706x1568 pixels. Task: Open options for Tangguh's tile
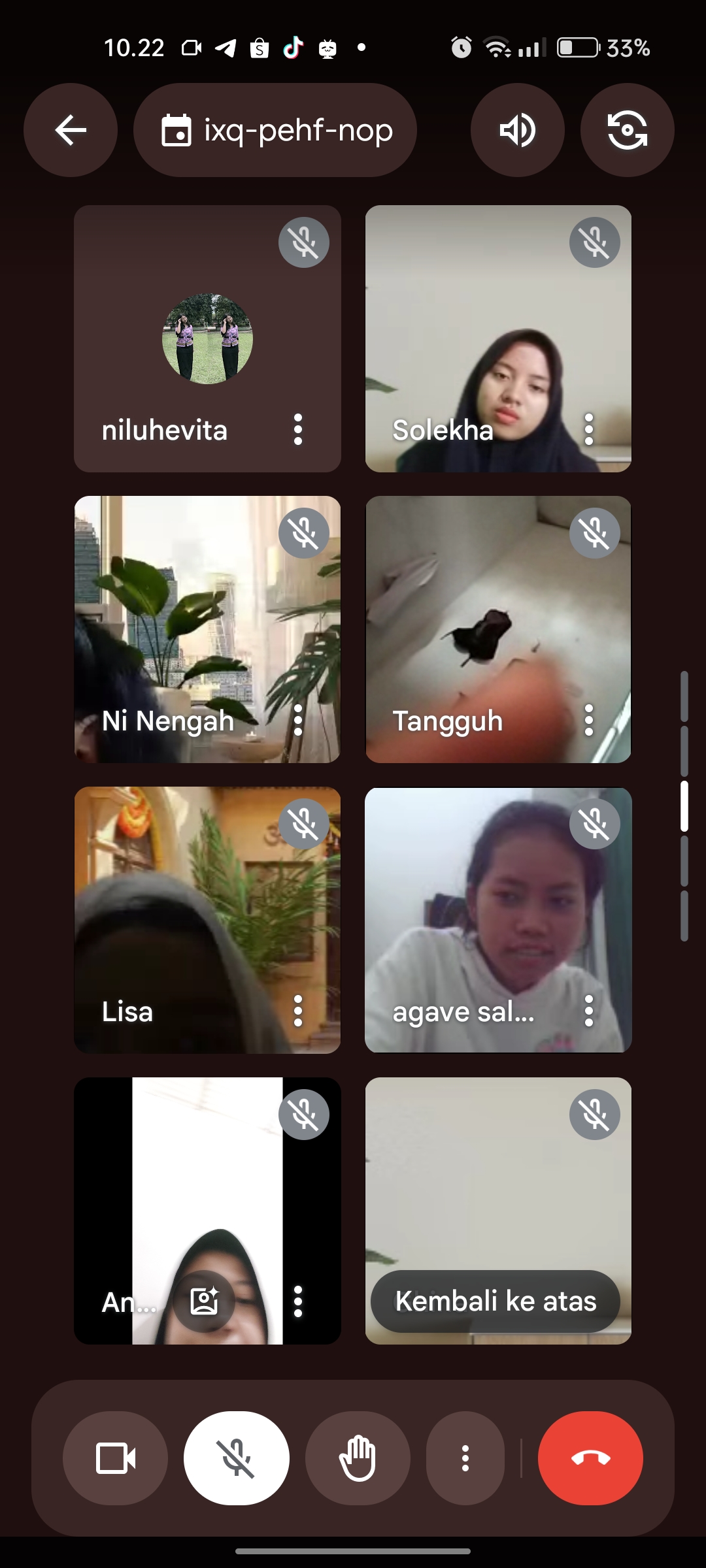(x=589, y=720)
